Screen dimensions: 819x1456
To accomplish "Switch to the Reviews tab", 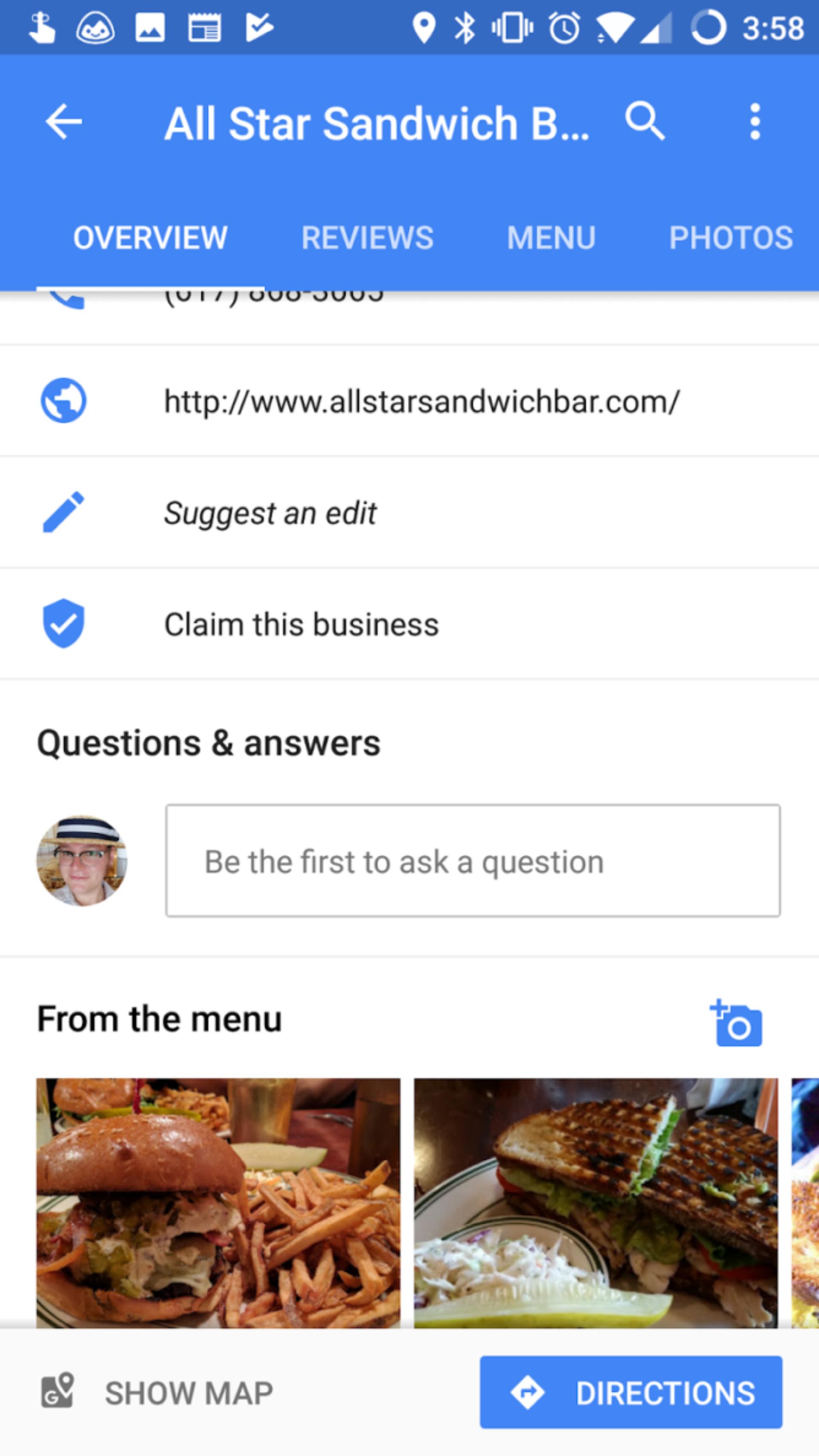I will (367, 237).
